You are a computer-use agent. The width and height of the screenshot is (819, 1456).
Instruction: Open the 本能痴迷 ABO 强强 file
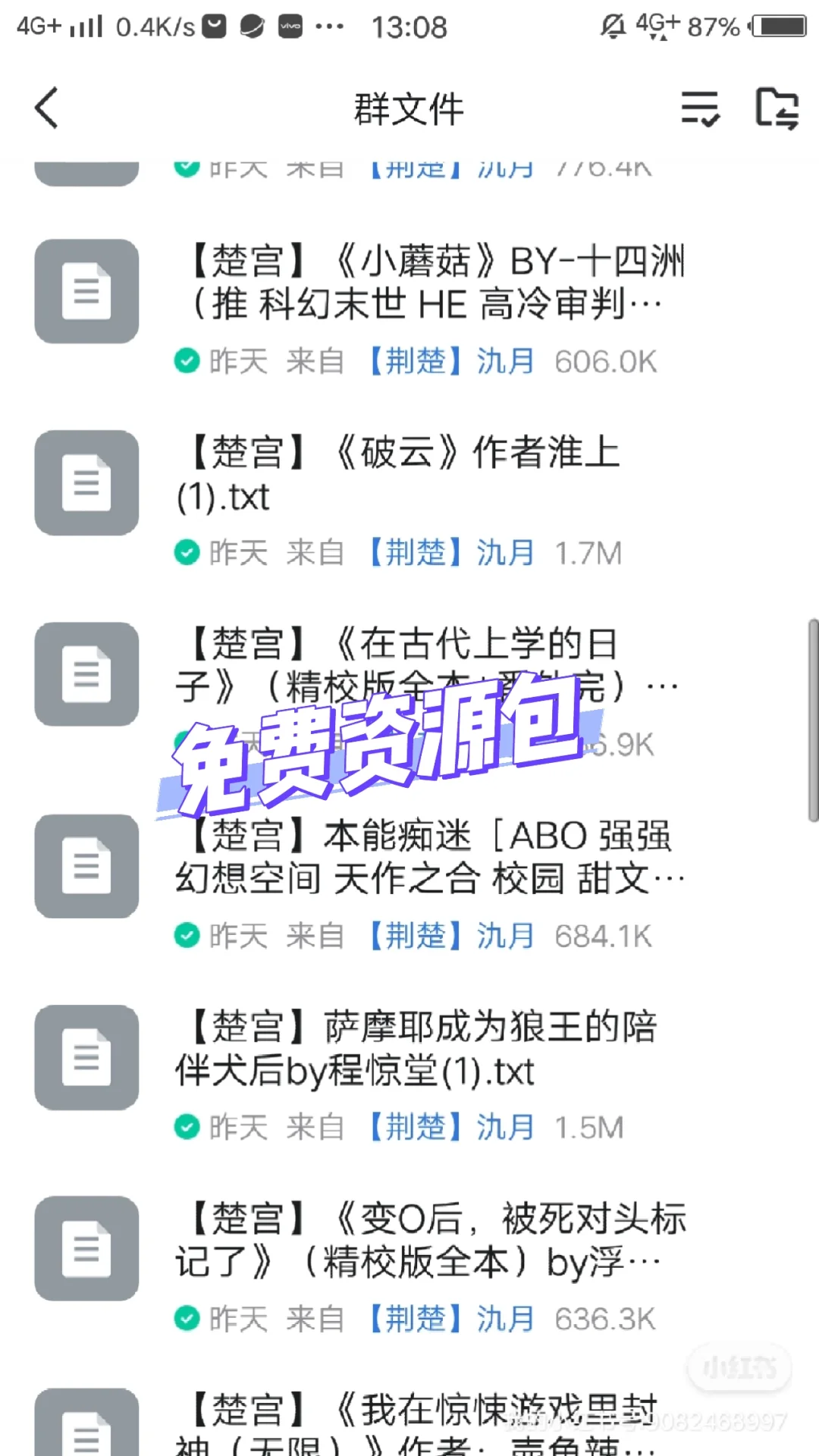click(409, 884)
